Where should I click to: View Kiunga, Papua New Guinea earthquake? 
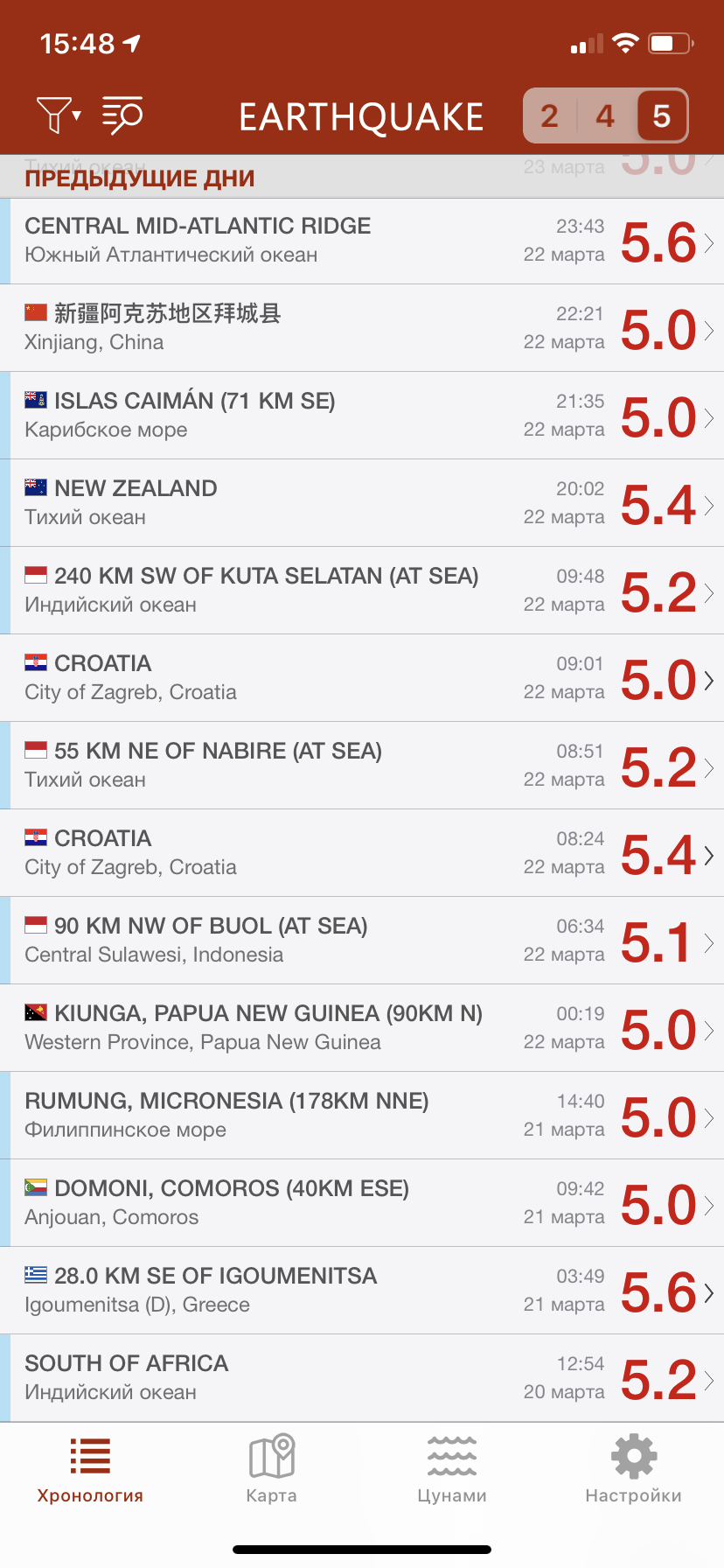tap(362, 1028)
